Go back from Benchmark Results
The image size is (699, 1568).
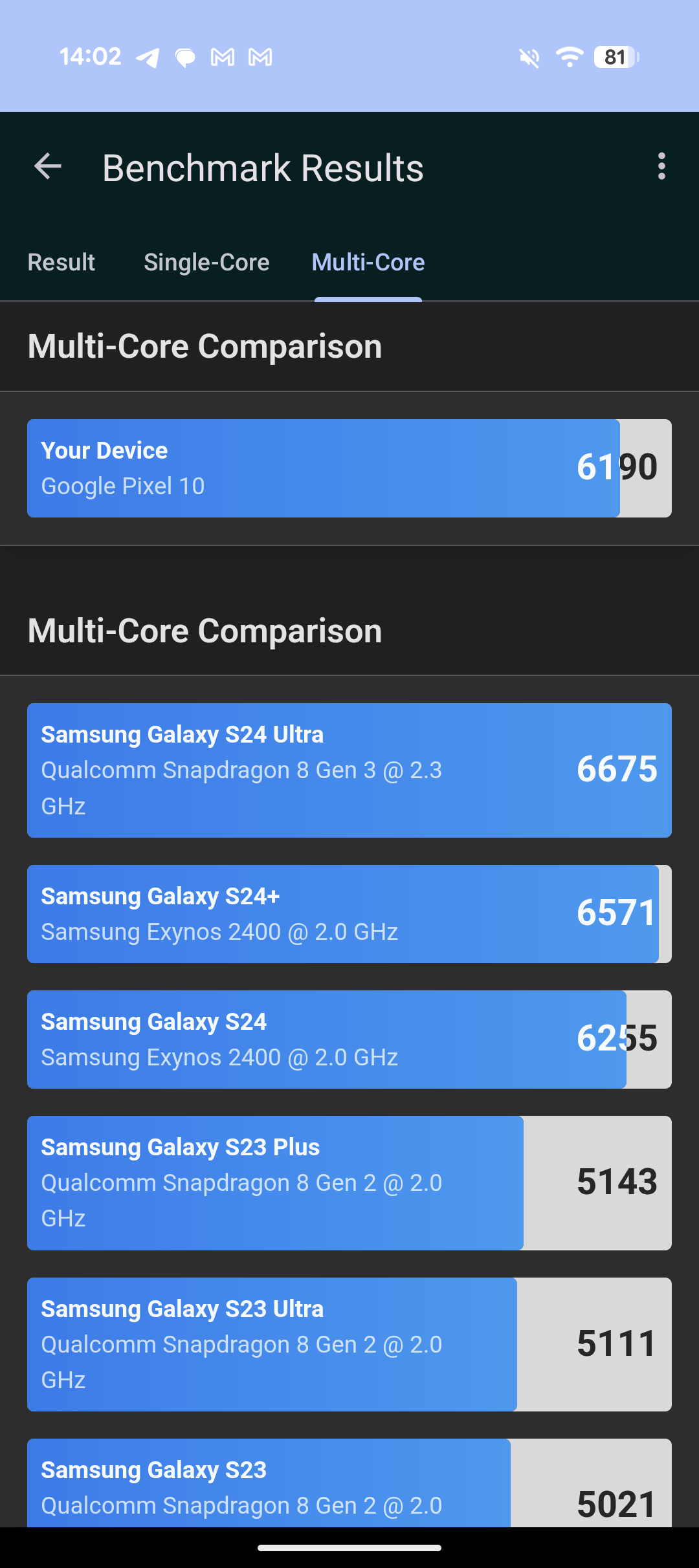[48, 167]
